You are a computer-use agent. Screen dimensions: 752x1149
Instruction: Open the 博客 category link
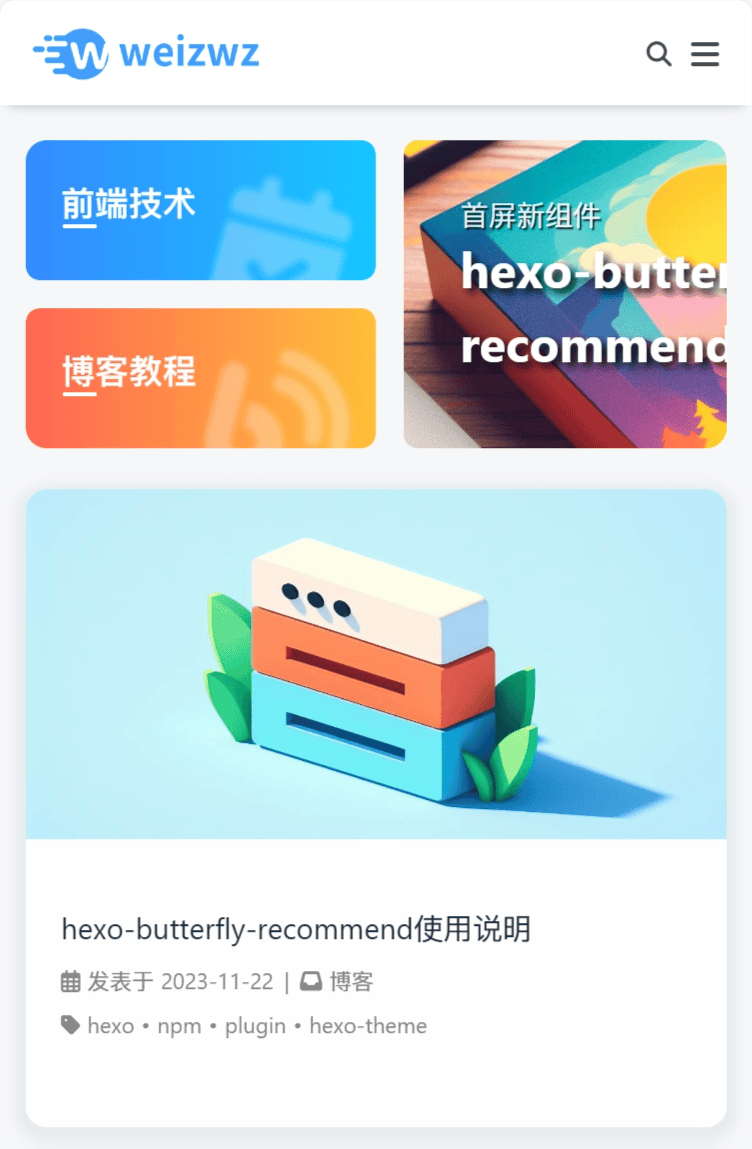[351, 982]
